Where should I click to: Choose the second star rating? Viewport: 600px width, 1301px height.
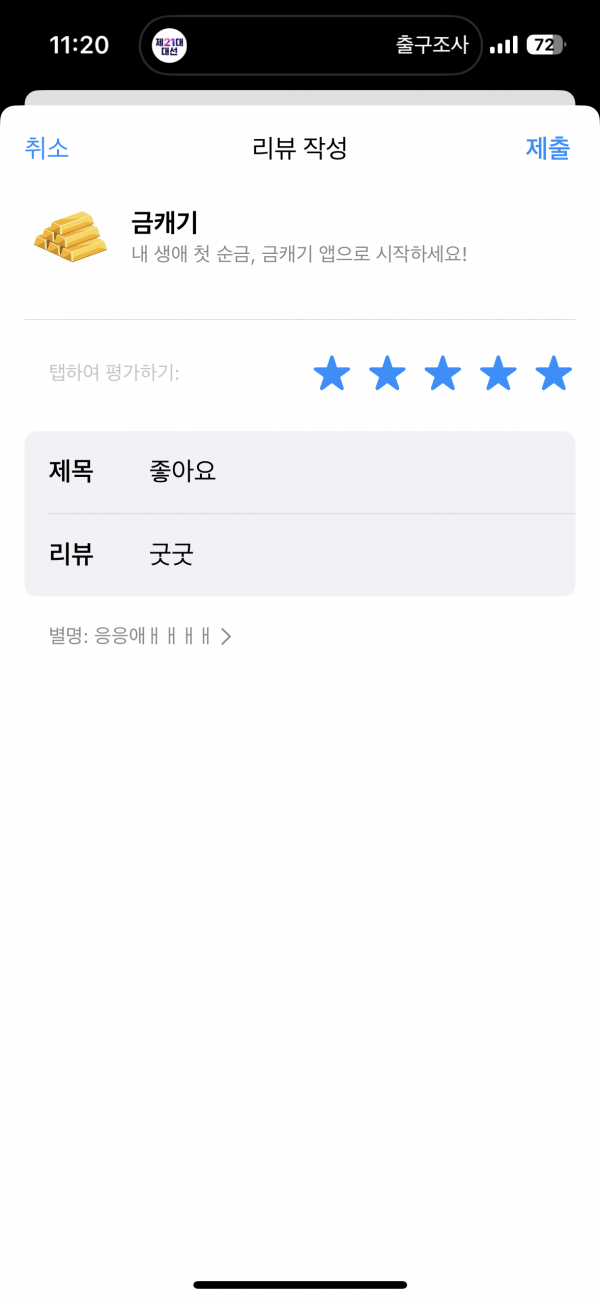387,374
